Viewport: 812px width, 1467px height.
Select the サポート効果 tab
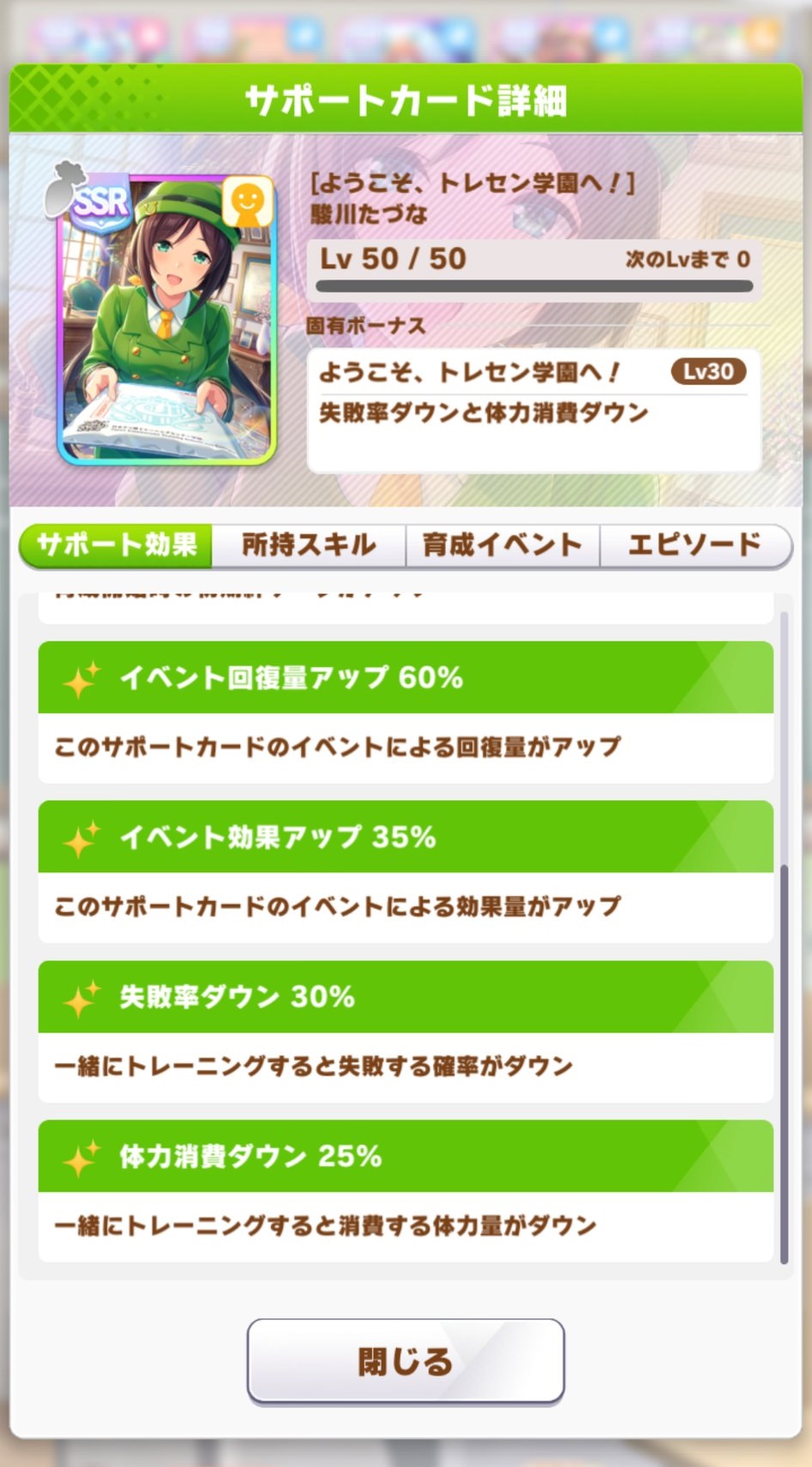click(116, 545)
